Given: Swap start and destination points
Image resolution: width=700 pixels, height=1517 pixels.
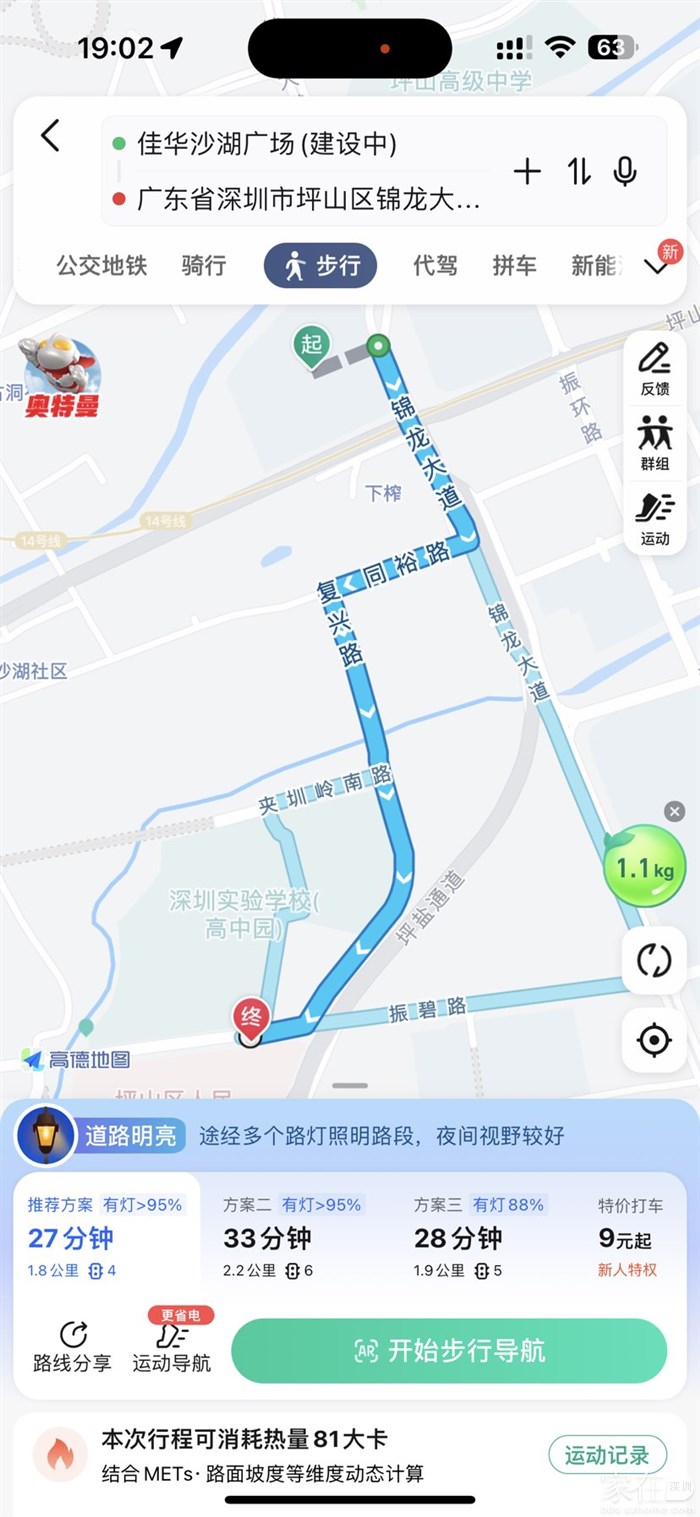Looking at the screenshot, I should pyautogui.click(x=579, y=172).
